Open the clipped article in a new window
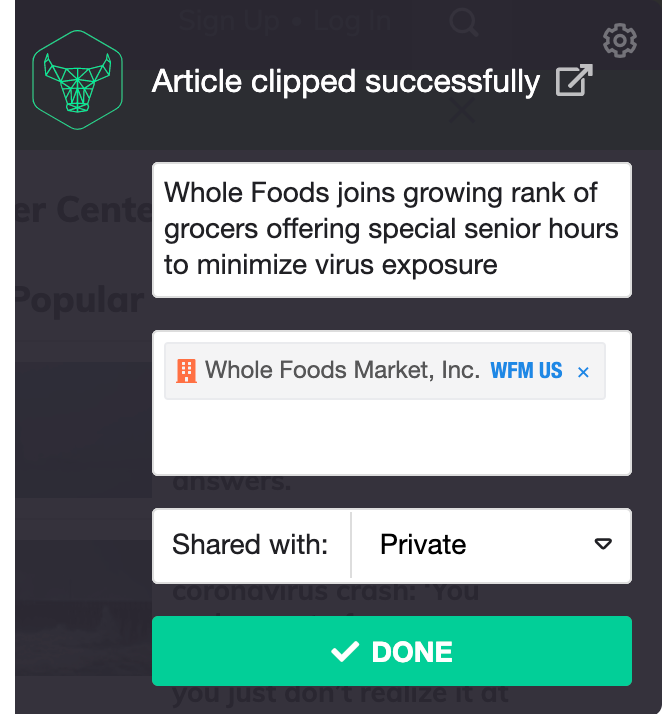The width and height of the screenshot is (662, 714). pyautogui.click(x=574, y=81)
